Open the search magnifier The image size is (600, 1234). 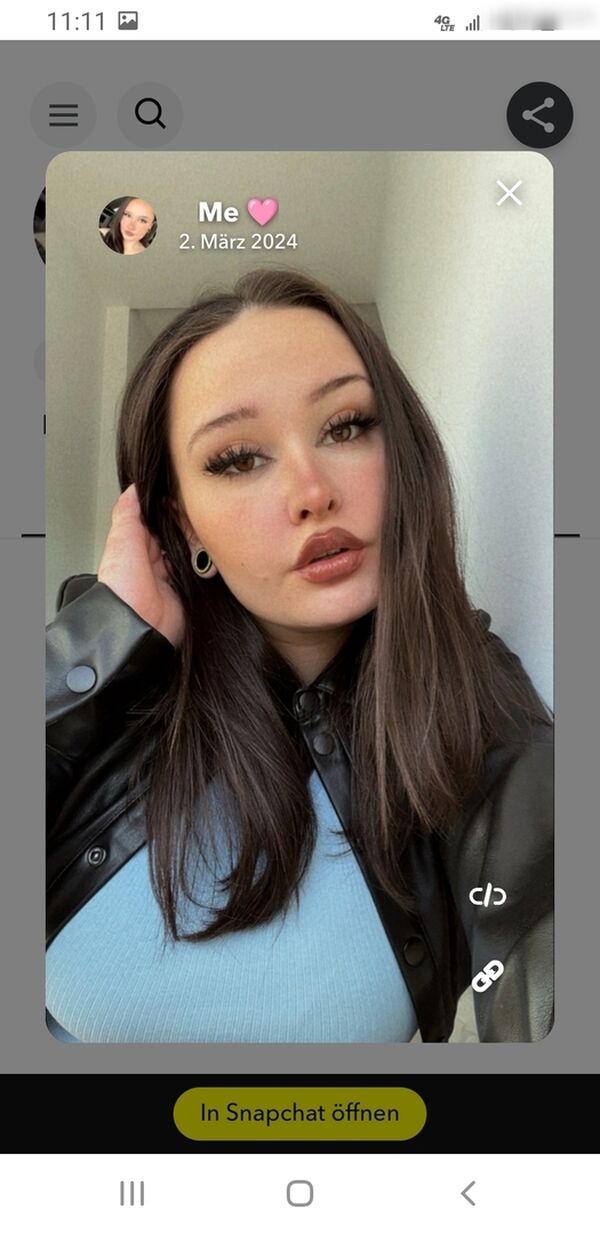[150, 115]
